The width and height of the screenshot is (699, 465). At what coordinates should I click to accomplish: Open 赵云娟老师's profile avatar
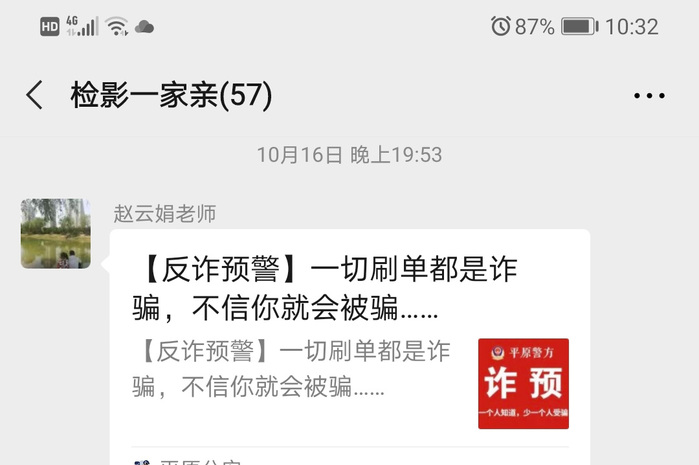tap(56, 234)
